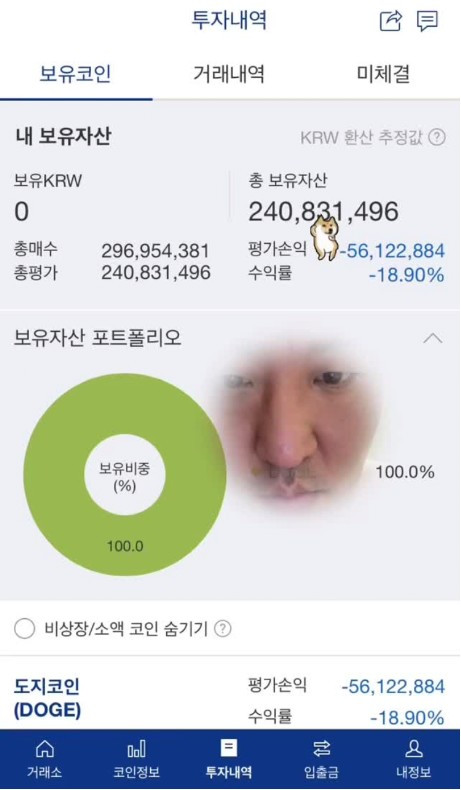Collapse the 보유자산 포트폴리오 section
This screenshot has width=461, height=790.
(x=433, y=339)
